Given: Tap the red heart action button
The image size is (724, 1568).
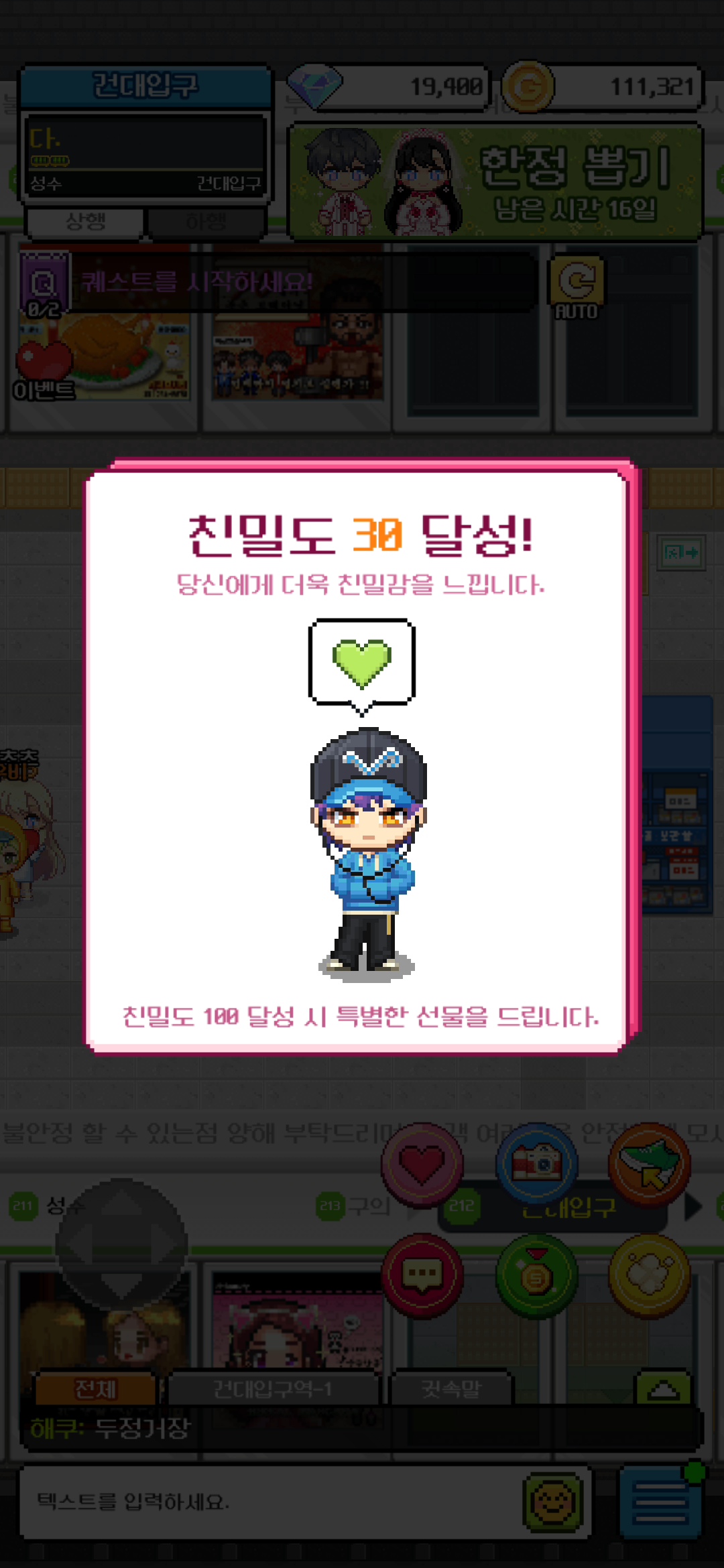Looking at the screenshot, I should tap(422, 1164).
